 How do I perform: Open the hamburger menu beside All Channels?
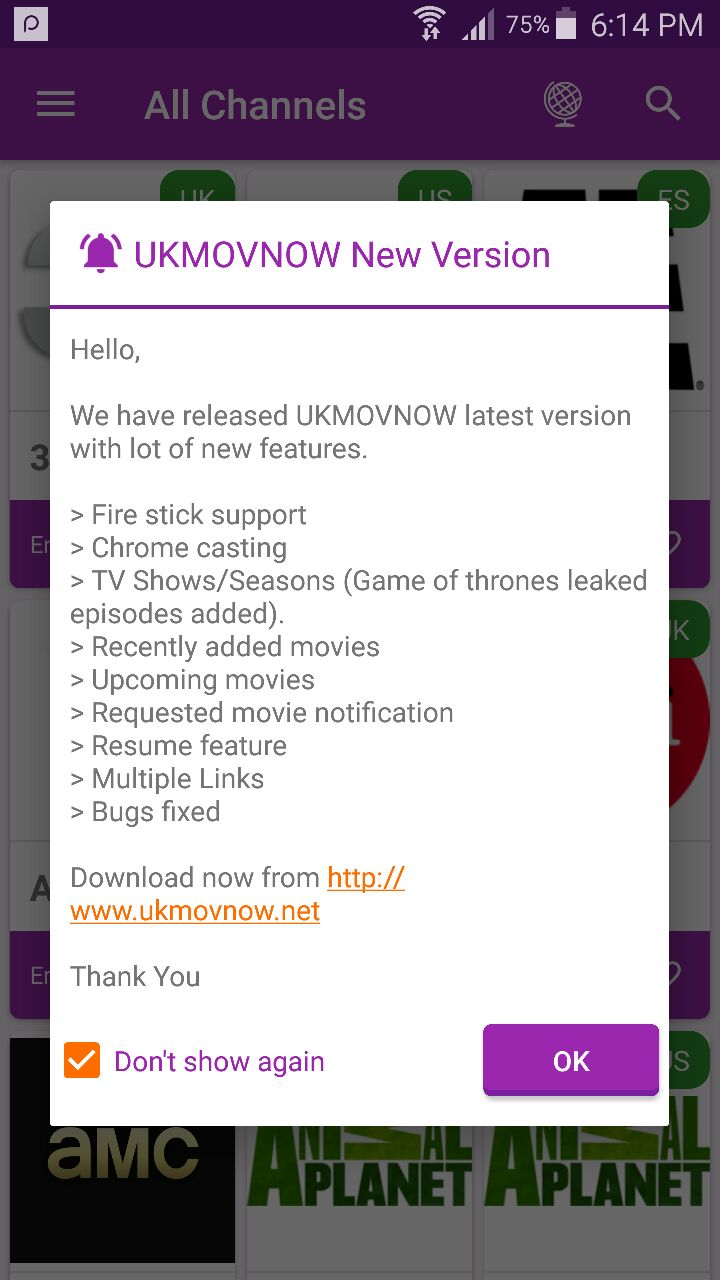tap(56, 105)
